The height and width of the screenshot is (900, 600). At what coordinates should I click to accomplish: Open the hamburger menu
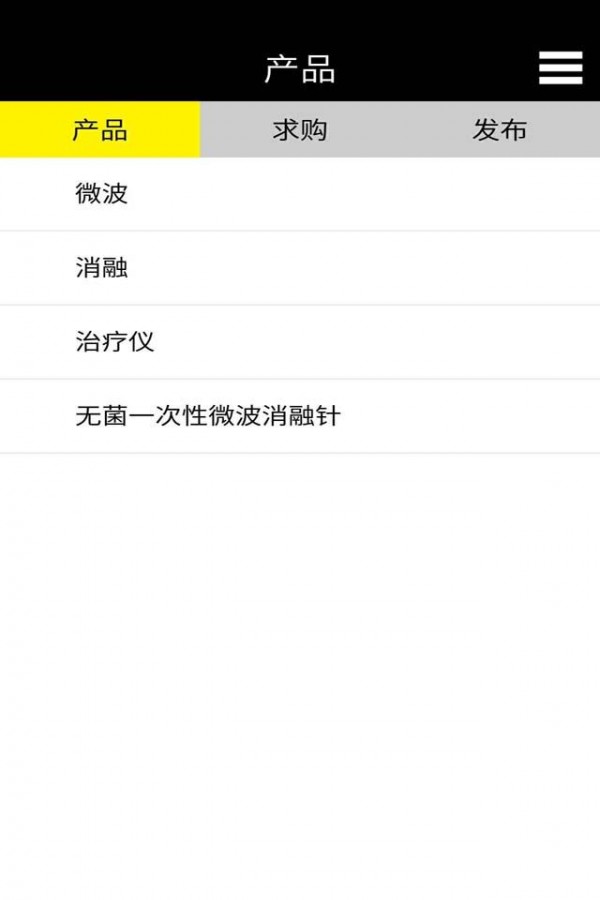click(560, 67)
